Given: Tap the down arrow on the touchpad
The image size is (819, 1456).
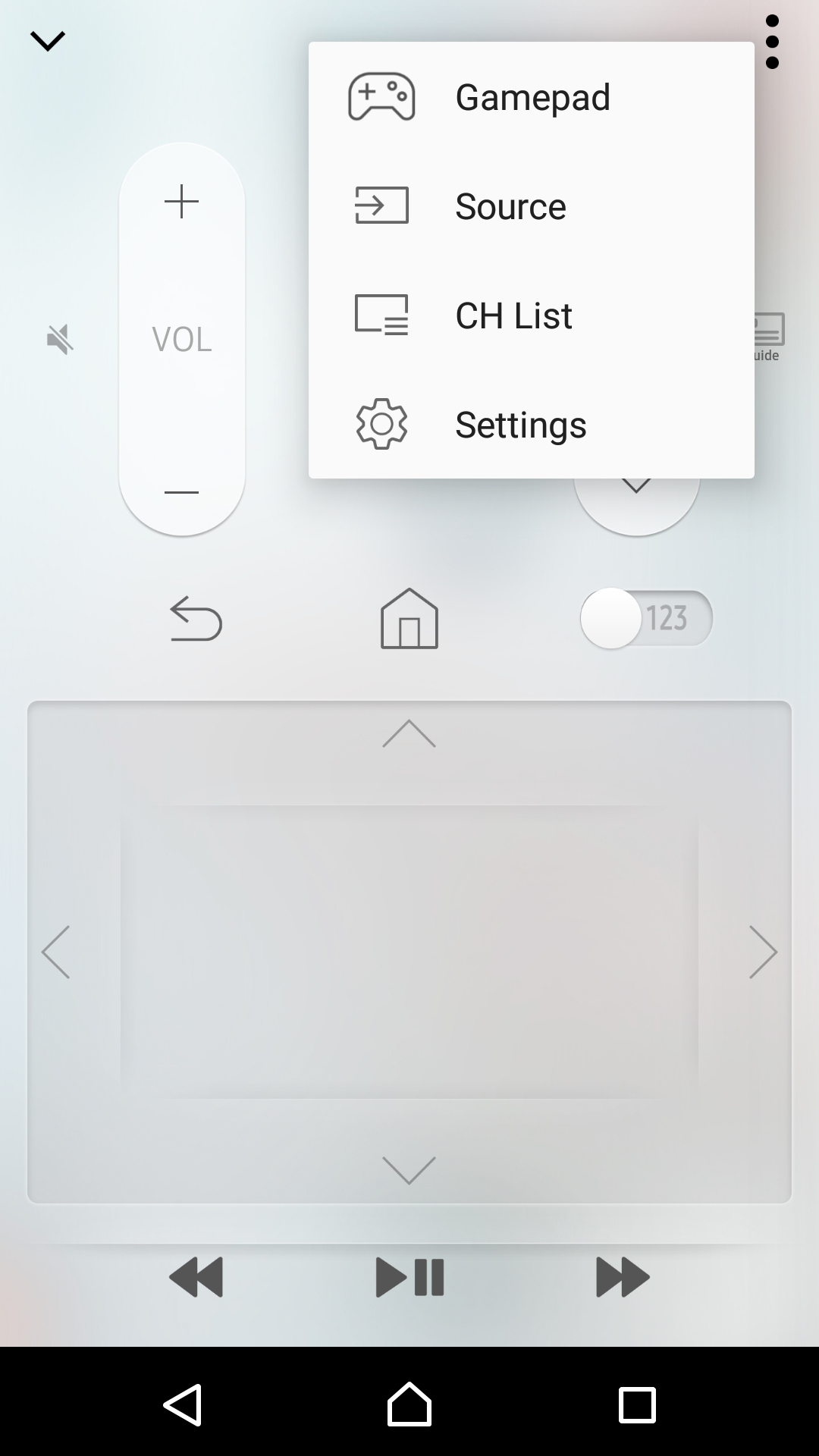Looking at the screenshot, I should 409,1170.
